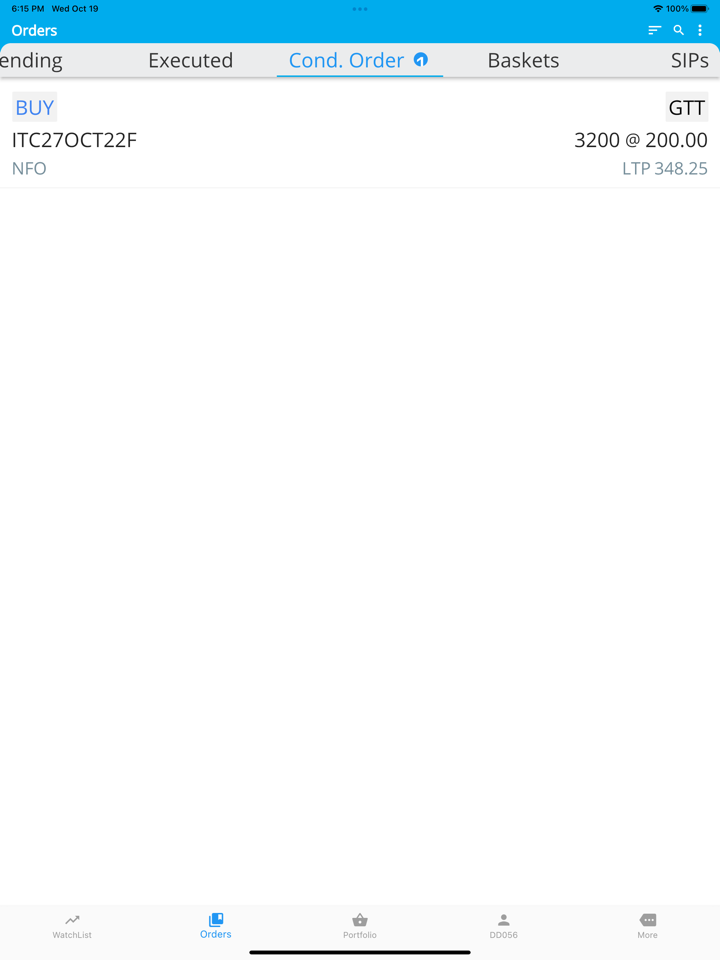Switch to the Pending tab
The width and height of the screenshot is (720, 960).
32,60
